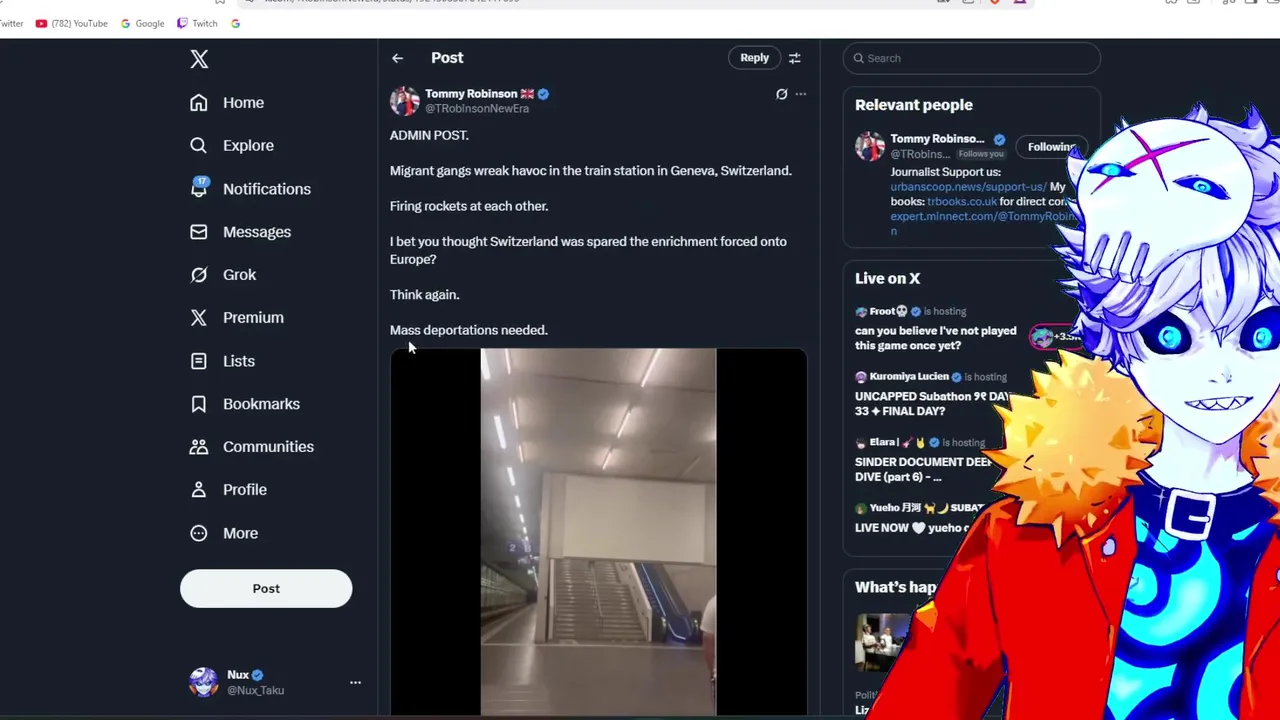Open the three-dot menu on Tommy's post
The image size is (1280, 720).
(x=801, y=94)
